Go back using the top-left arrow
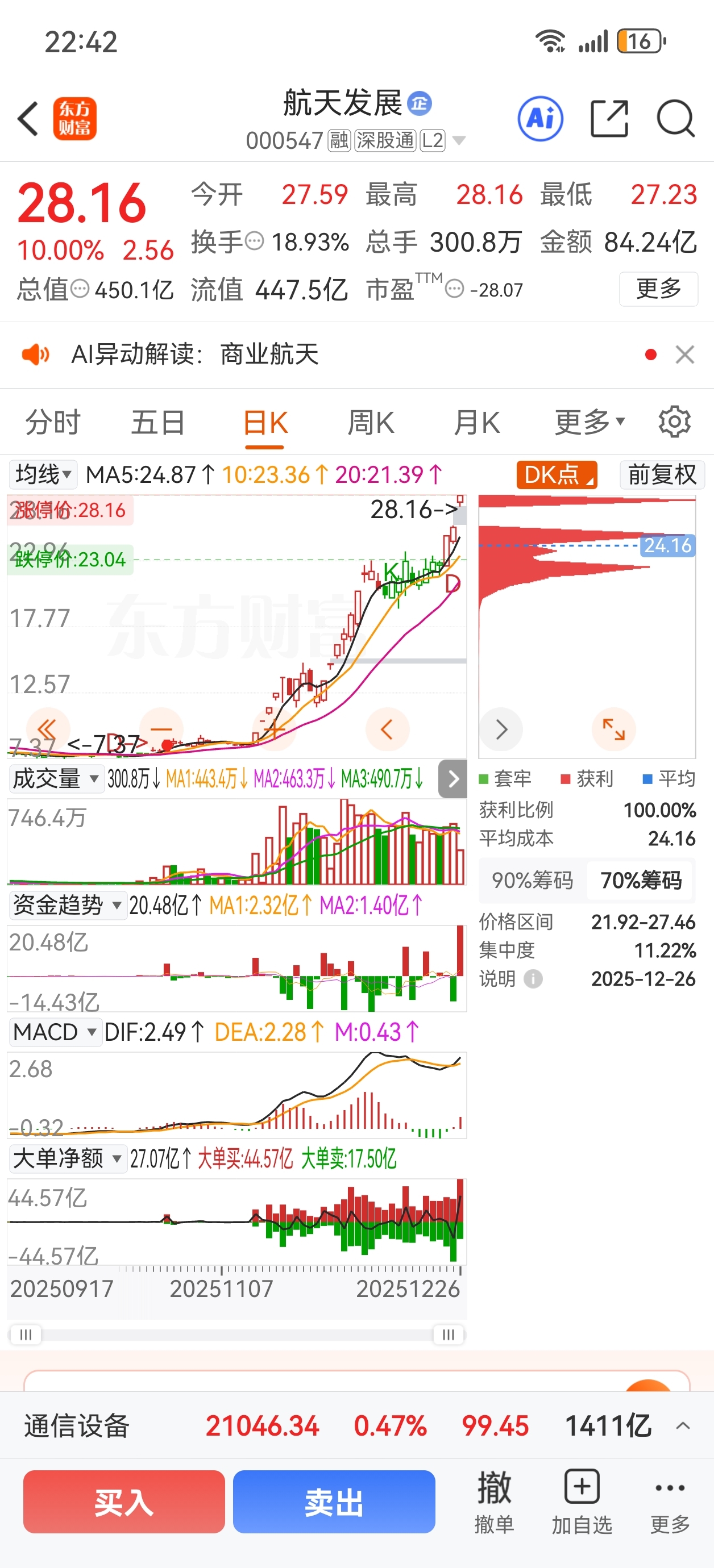The image size is (714, 1568). [28, 118]
